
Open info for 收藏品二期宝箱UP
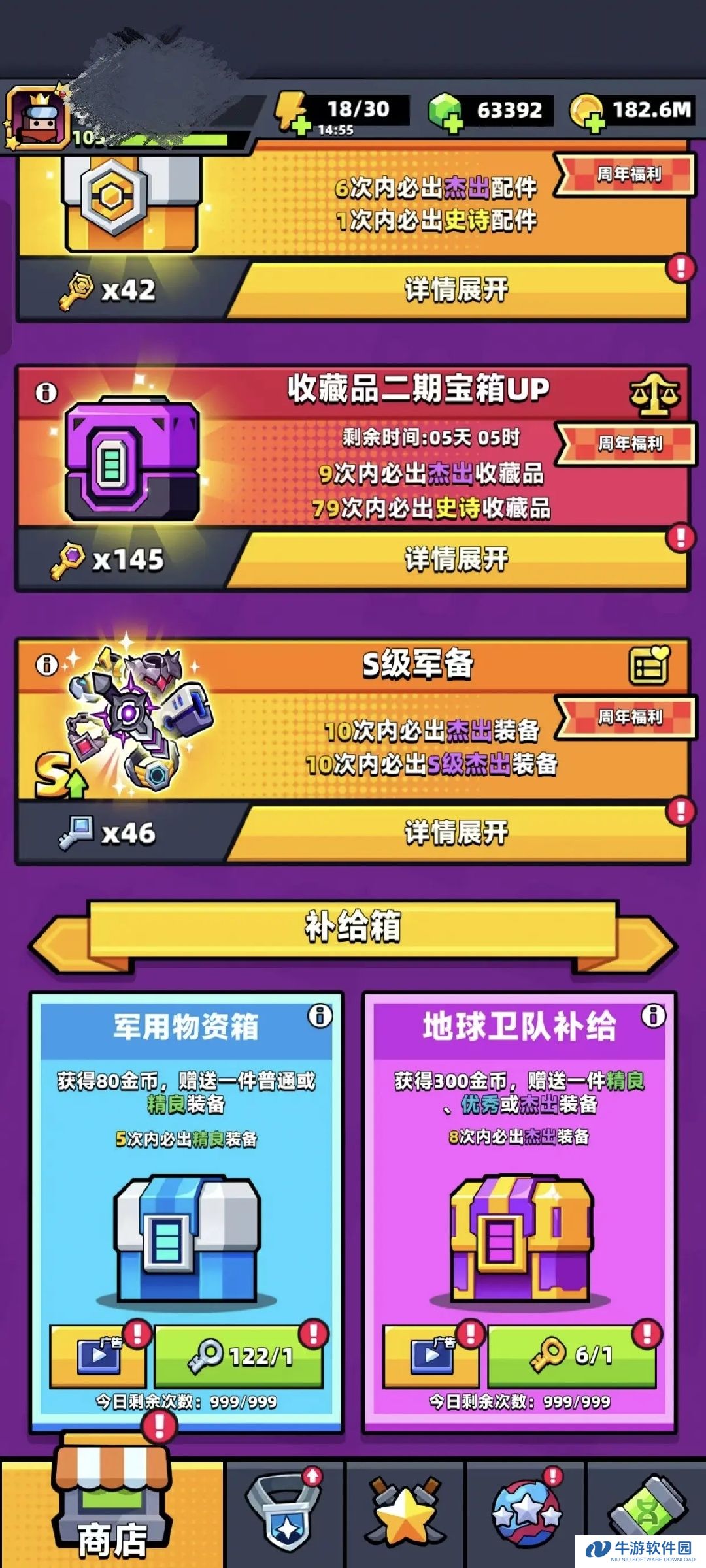coord(46,393)
